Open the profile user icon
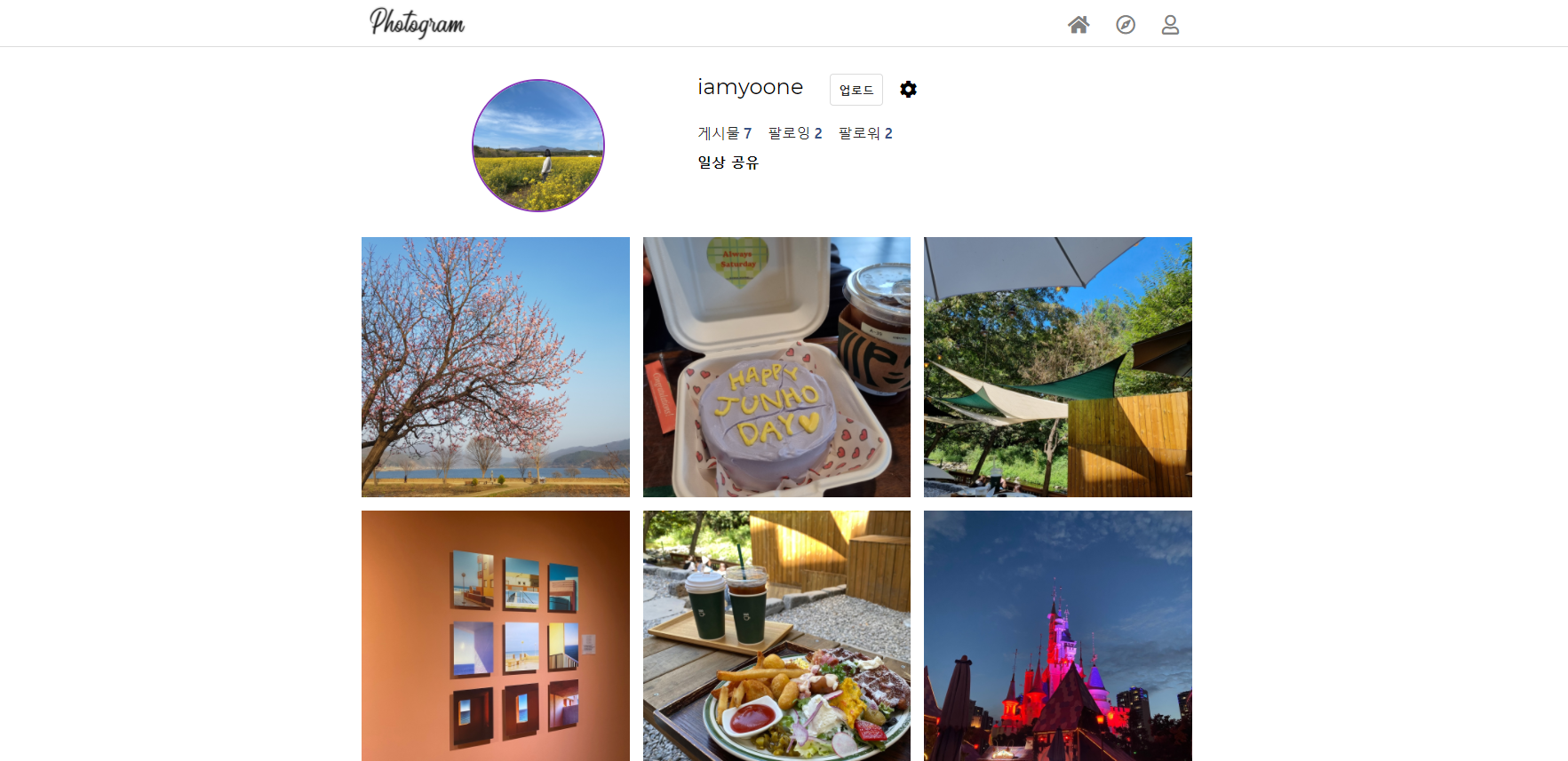 [x=1170, y=25]
